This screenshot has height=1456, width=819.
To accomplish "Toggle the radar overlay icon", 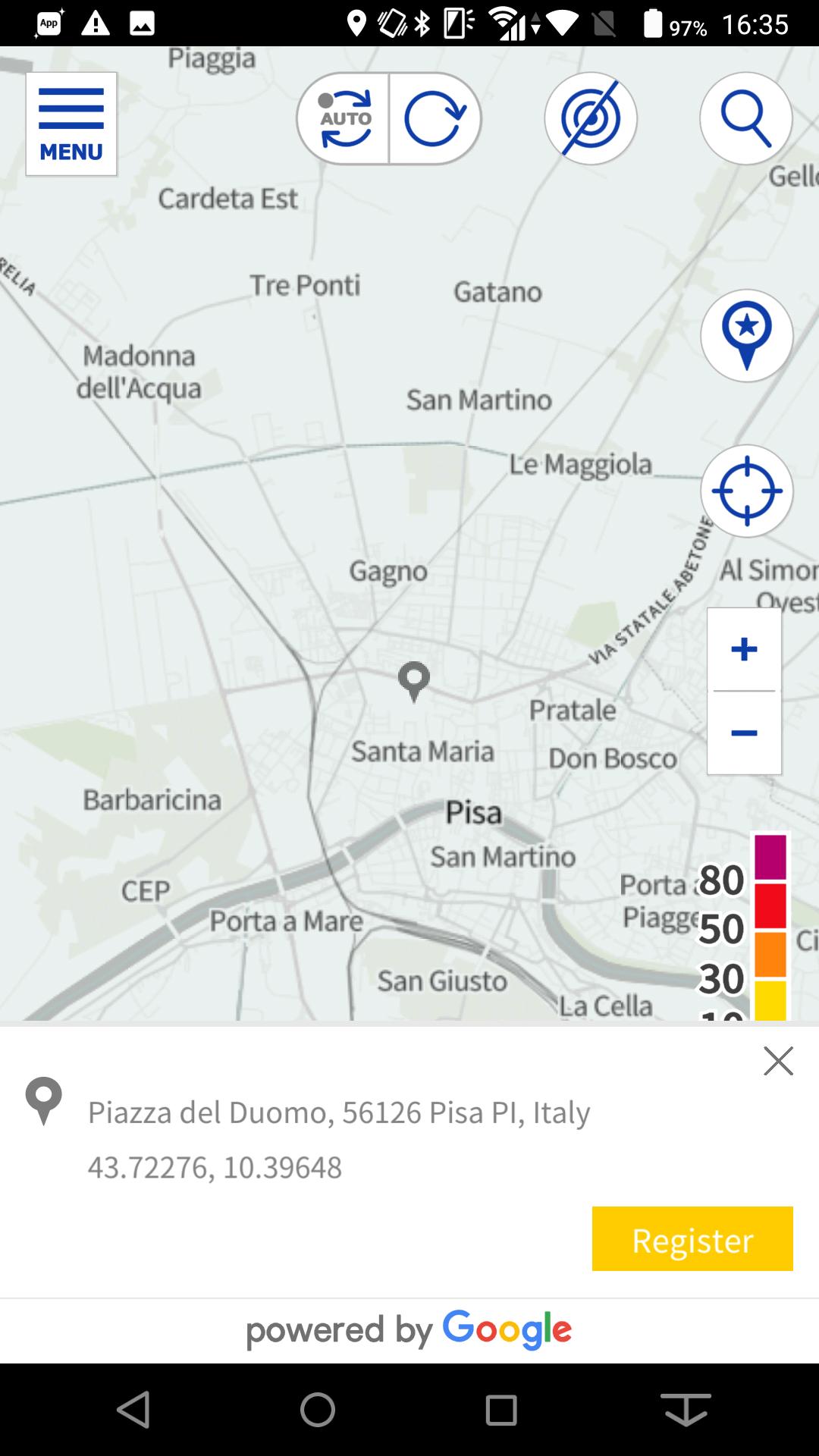I will pyautogui.click(x=591, y=119).
